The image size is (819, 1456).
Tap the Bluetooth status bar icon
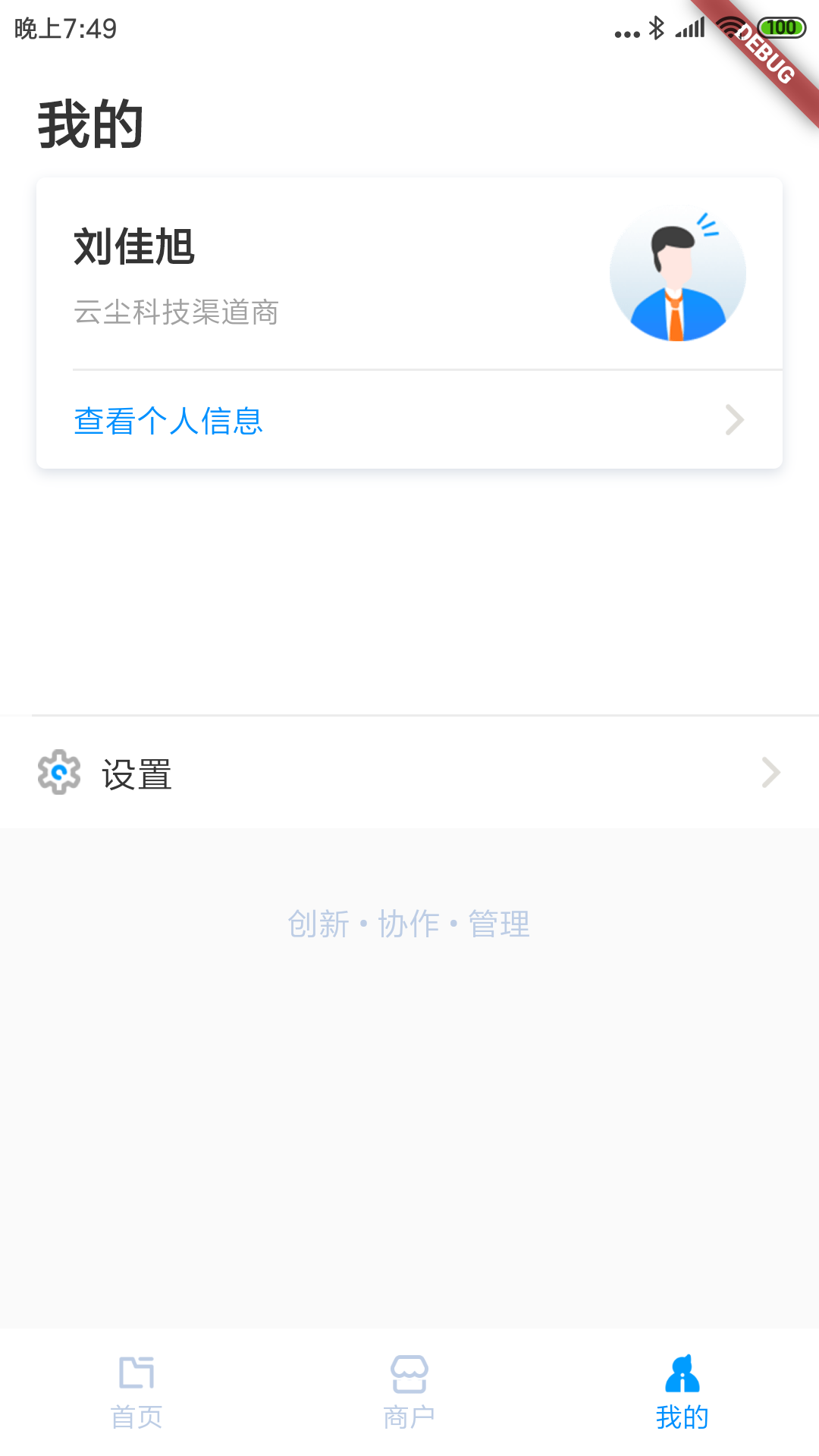(657, 29)
